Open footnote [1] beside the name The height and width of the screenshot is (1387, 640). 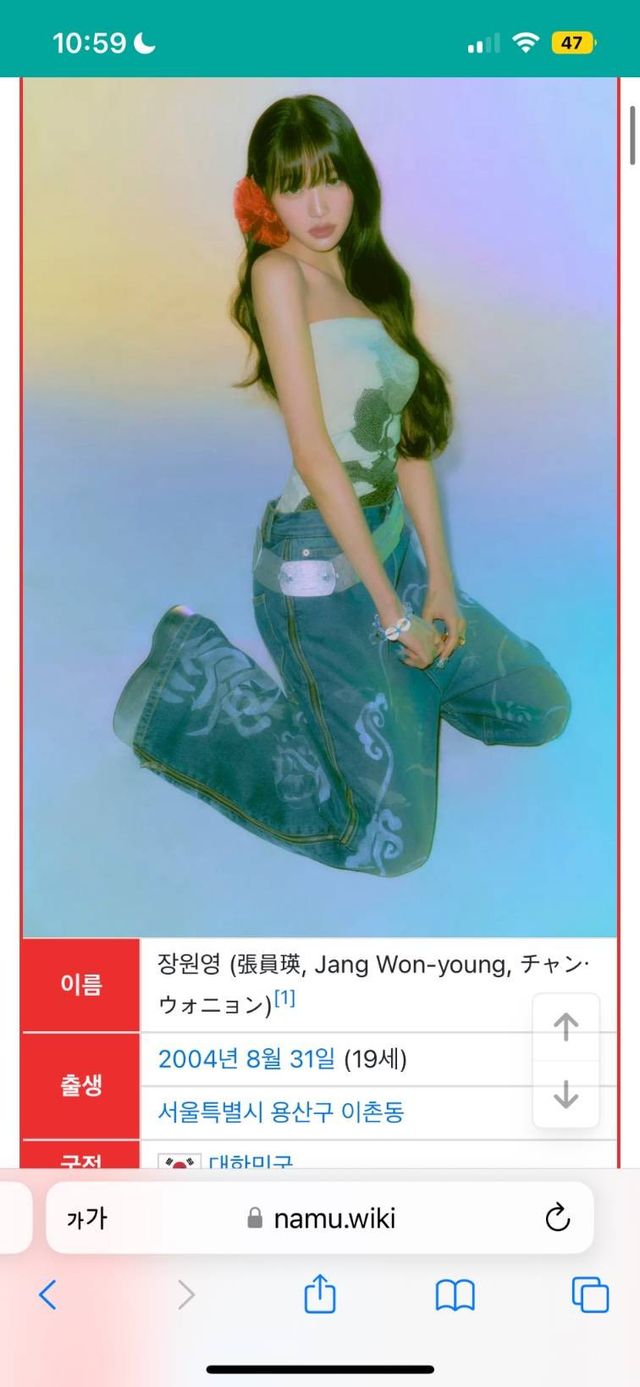click(x=285, y=998)
